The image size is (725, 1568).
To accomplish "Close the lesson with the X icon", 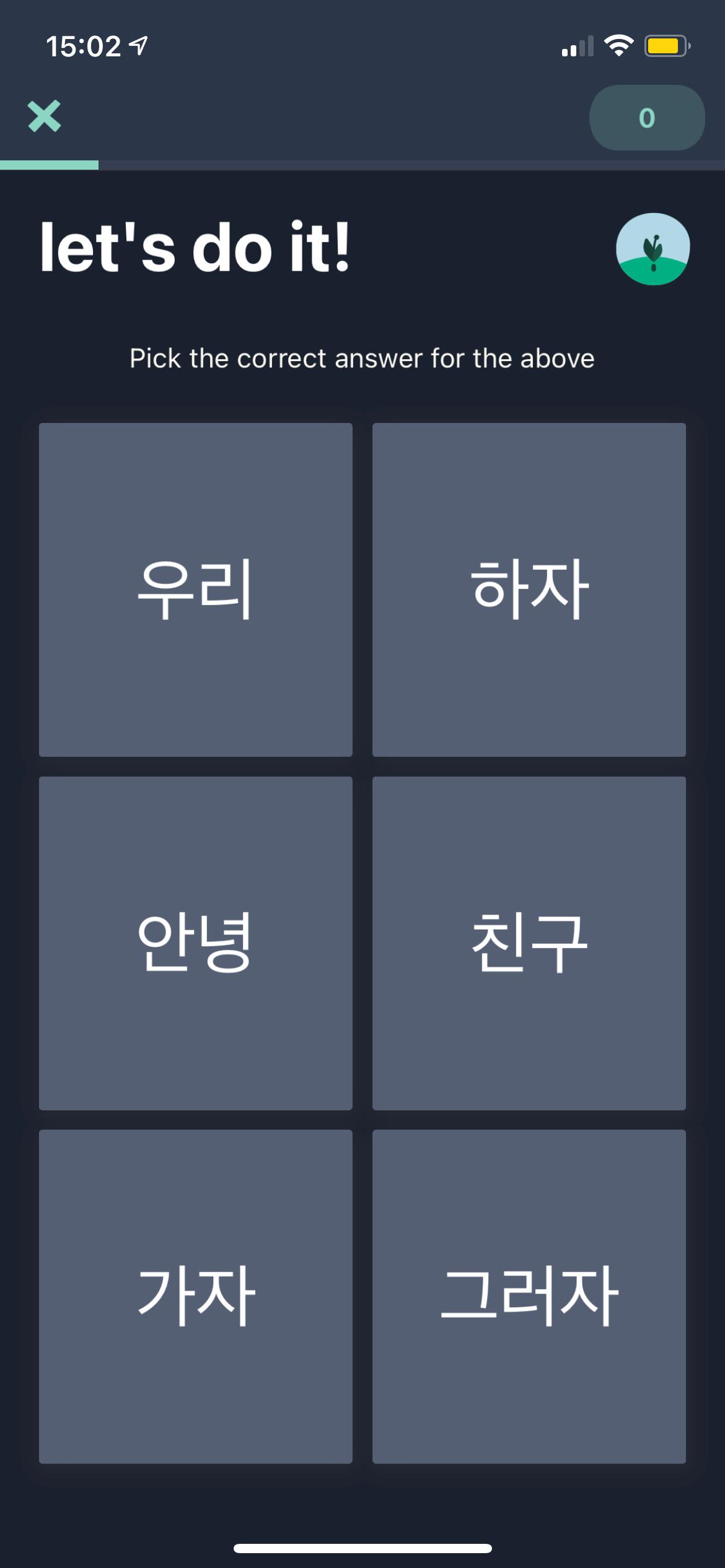I will point(45,116).
